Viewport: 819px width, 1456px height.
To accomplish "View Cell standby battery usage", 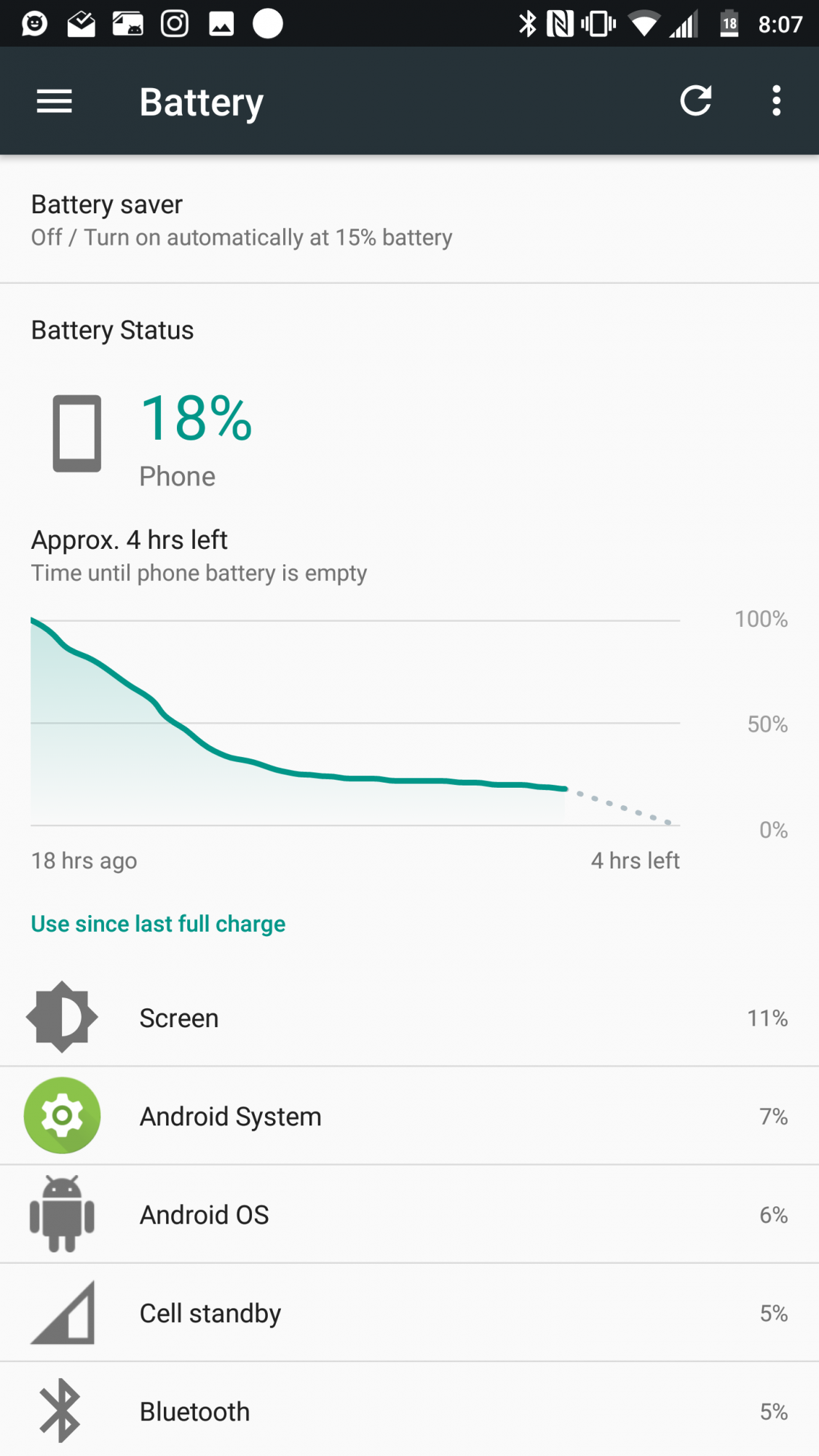I will (x=409, y=1313).
